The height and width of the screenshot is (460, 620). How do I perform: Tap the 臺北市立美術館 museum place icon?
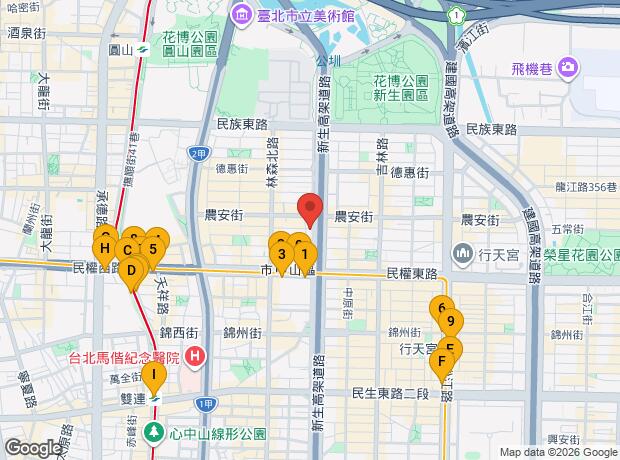[242, 15]
